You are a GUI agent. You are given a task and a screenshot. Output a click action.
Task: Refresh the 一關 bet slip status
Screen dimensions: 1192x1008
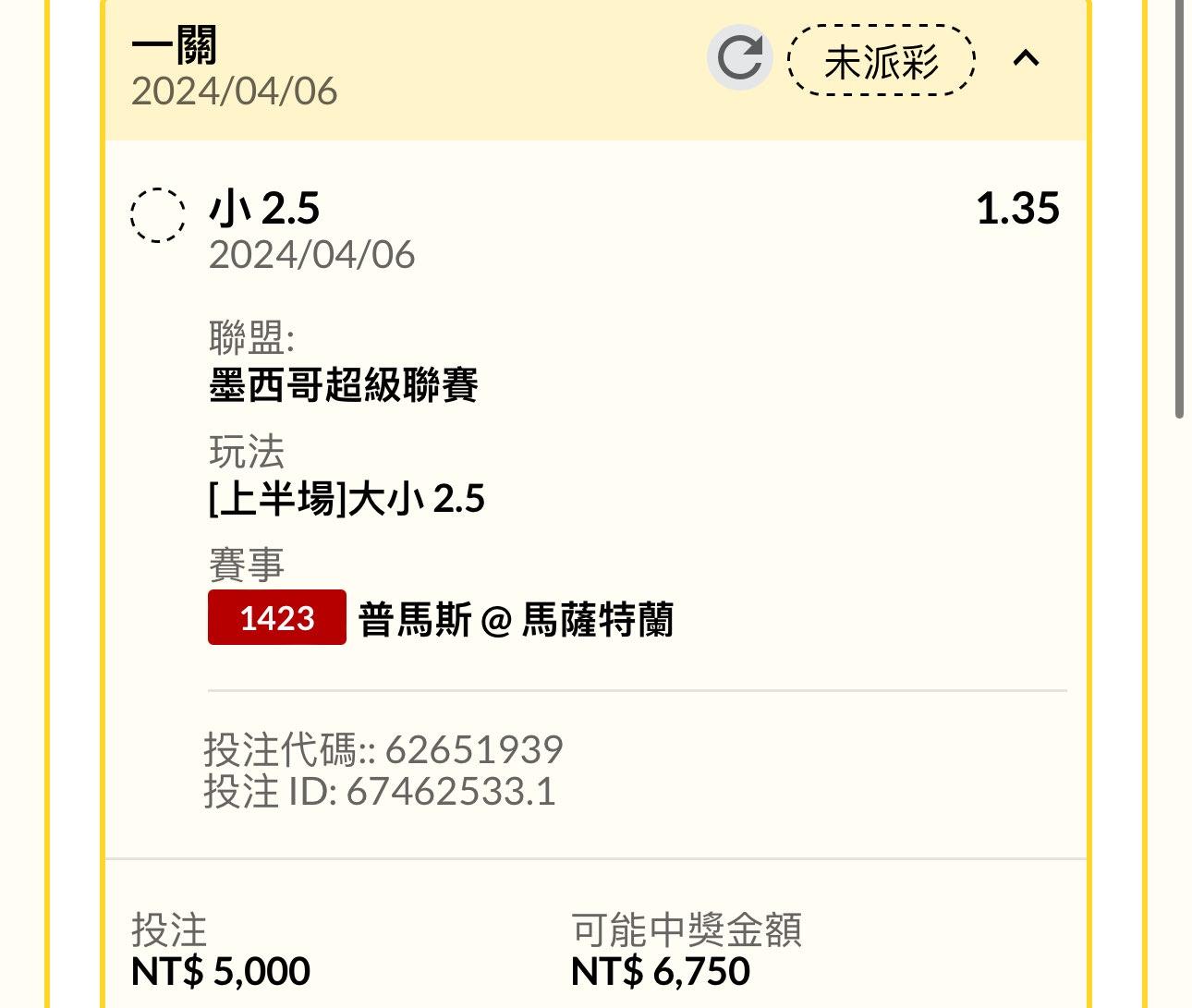pos(739,58)
